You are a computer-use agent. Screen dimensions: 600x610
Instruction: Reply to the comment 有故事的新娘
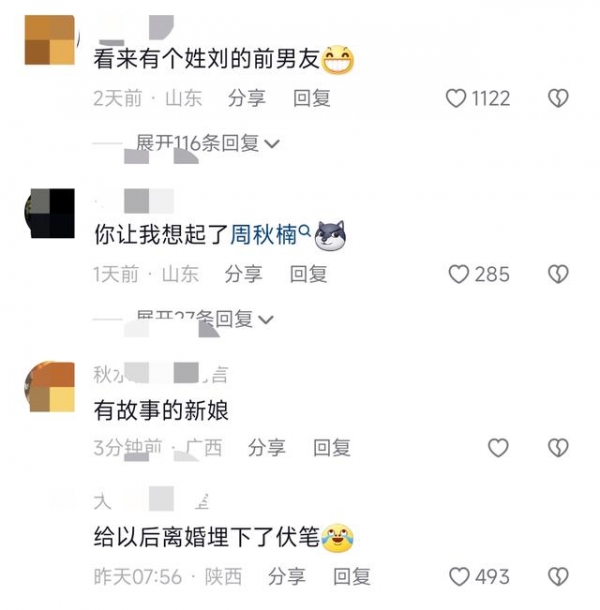[x=331, y=448]
